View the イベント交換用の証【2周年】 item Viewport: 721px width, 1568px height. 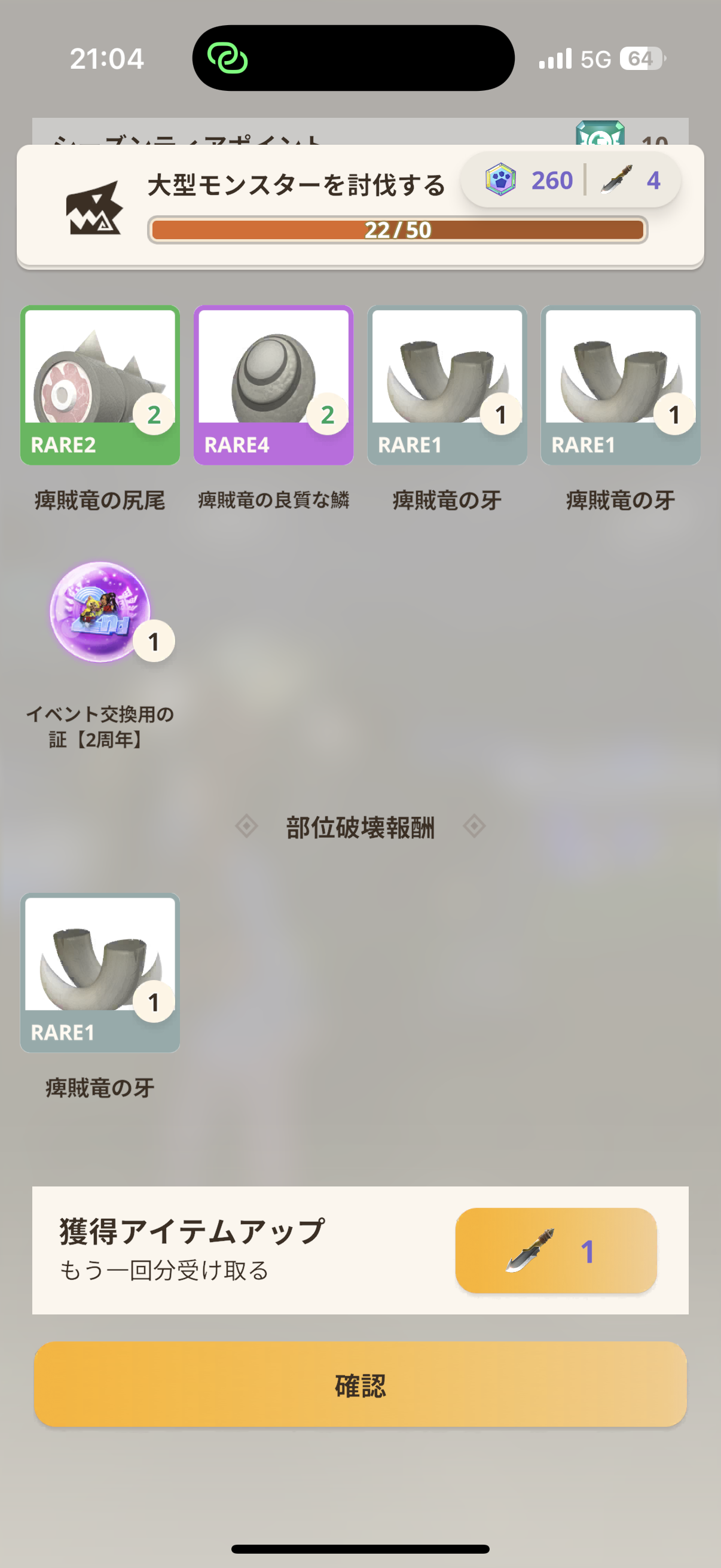(x=100, y=612)
